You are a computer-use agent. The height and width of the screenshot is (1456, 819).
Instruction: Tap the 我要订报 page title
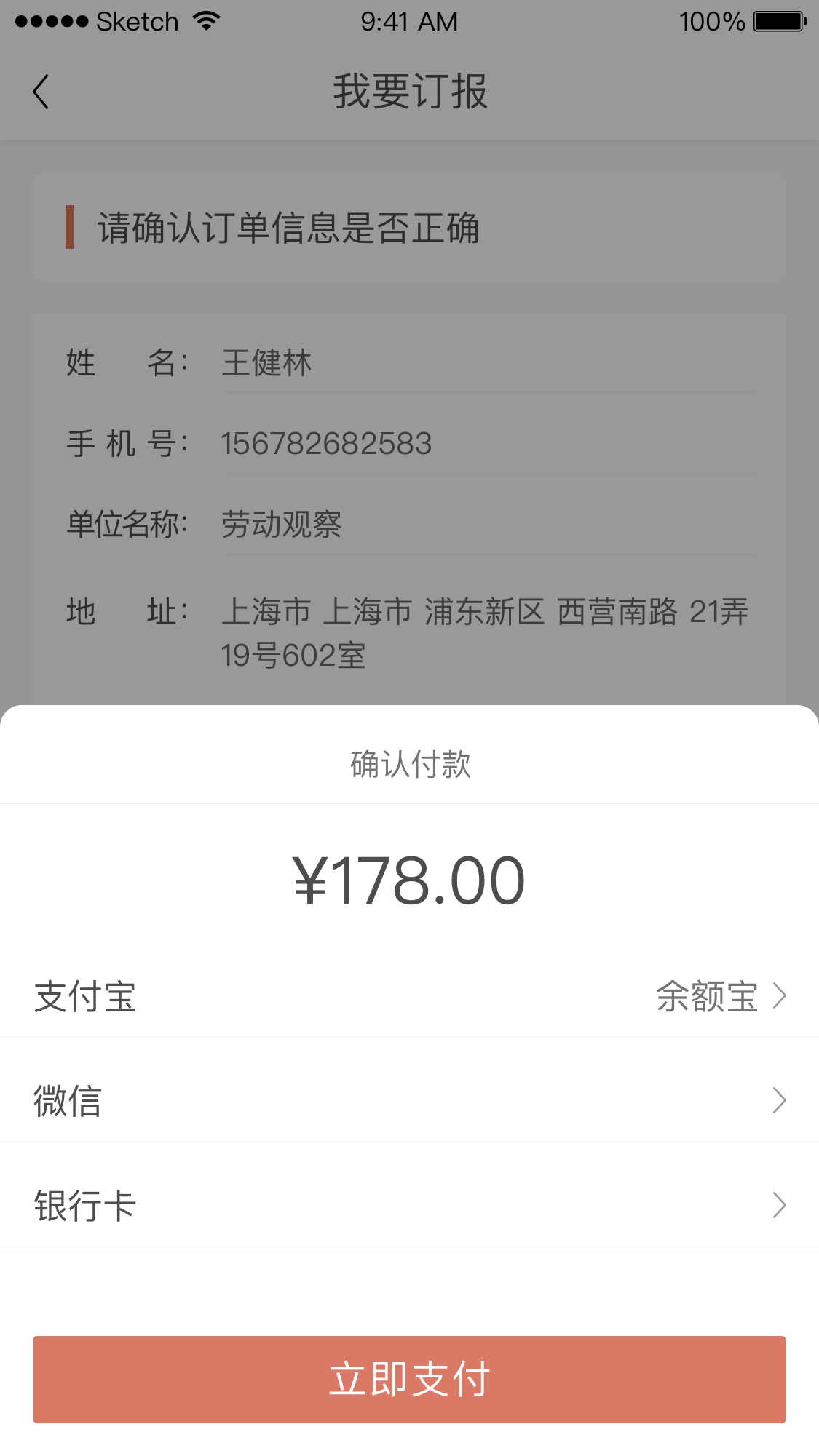coord(409,91)
